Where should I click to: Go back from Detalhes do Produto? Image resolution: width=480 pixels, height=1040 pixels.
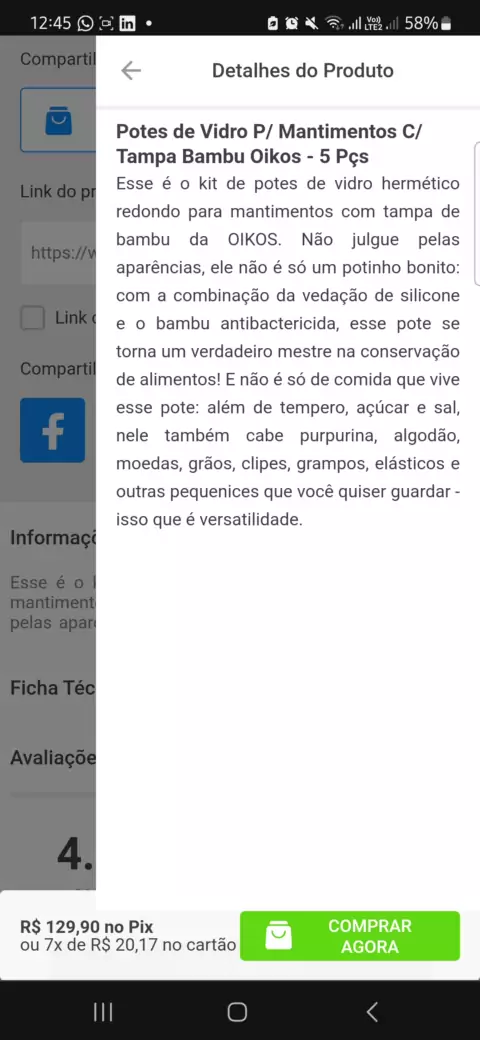click(131, 71)
